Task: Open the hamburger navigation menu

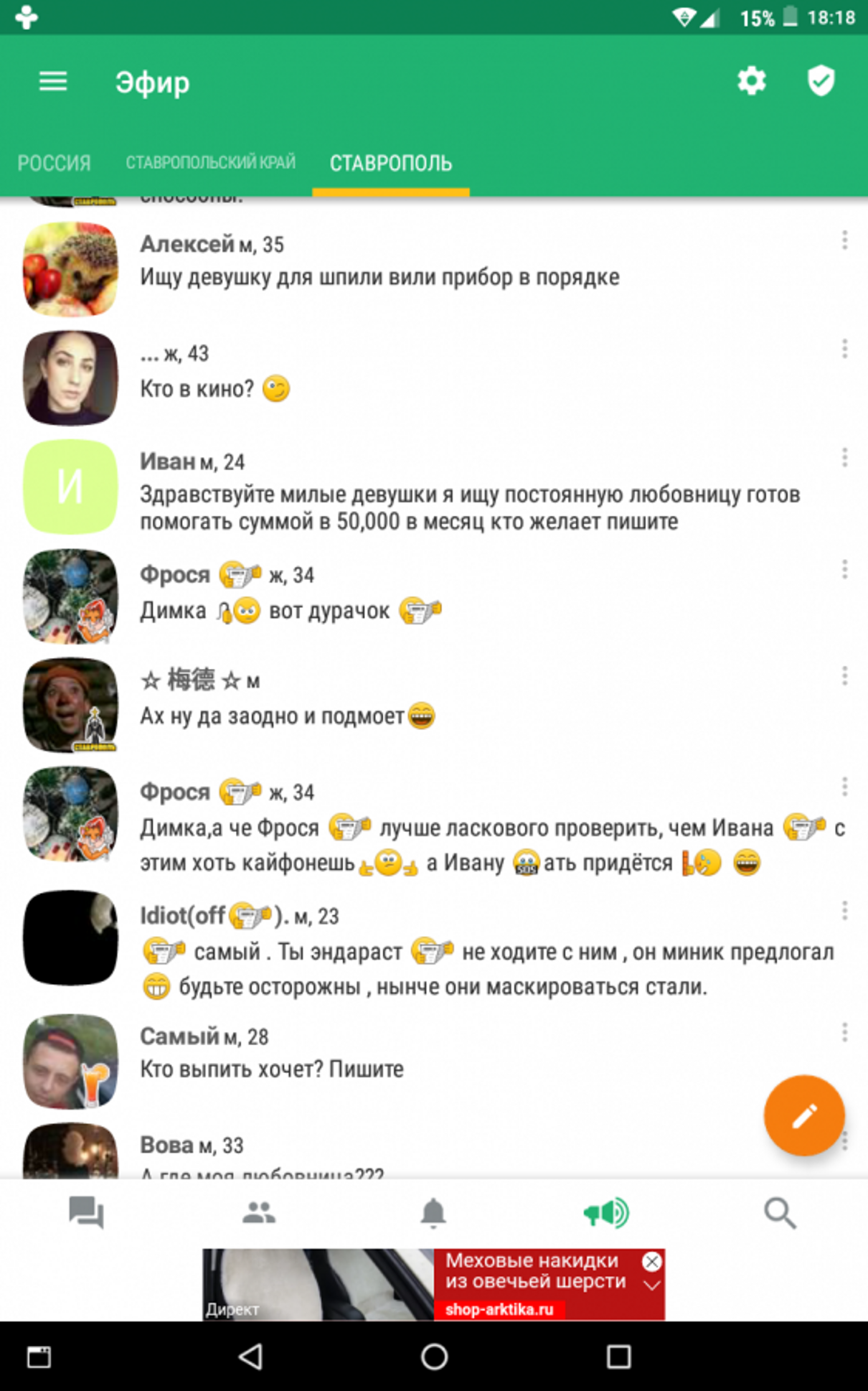Action: coord(52,82)
